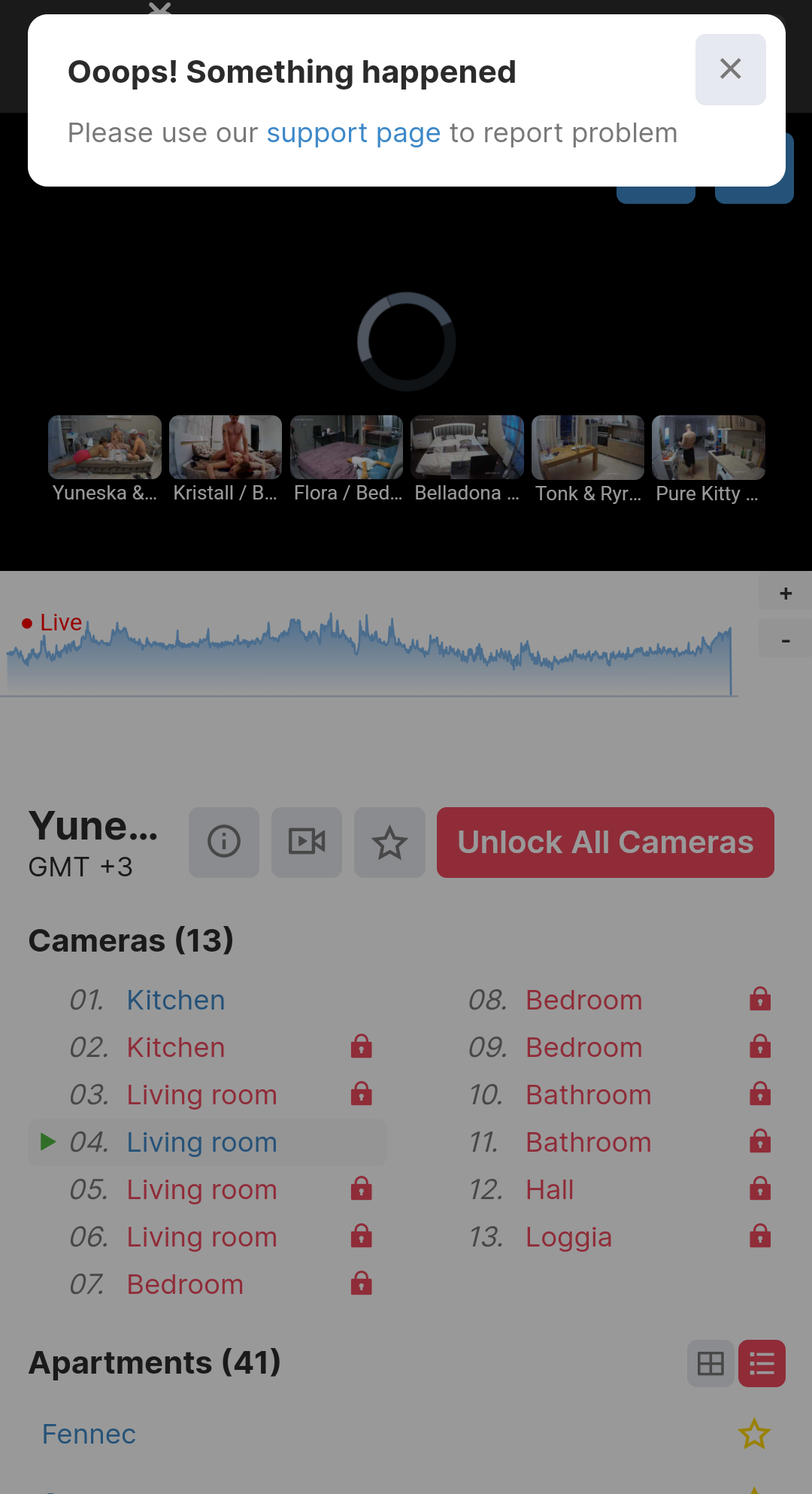Add this apartment to favorites
The height and width of the screenshot is (1494, 812).
coord(389,842)
